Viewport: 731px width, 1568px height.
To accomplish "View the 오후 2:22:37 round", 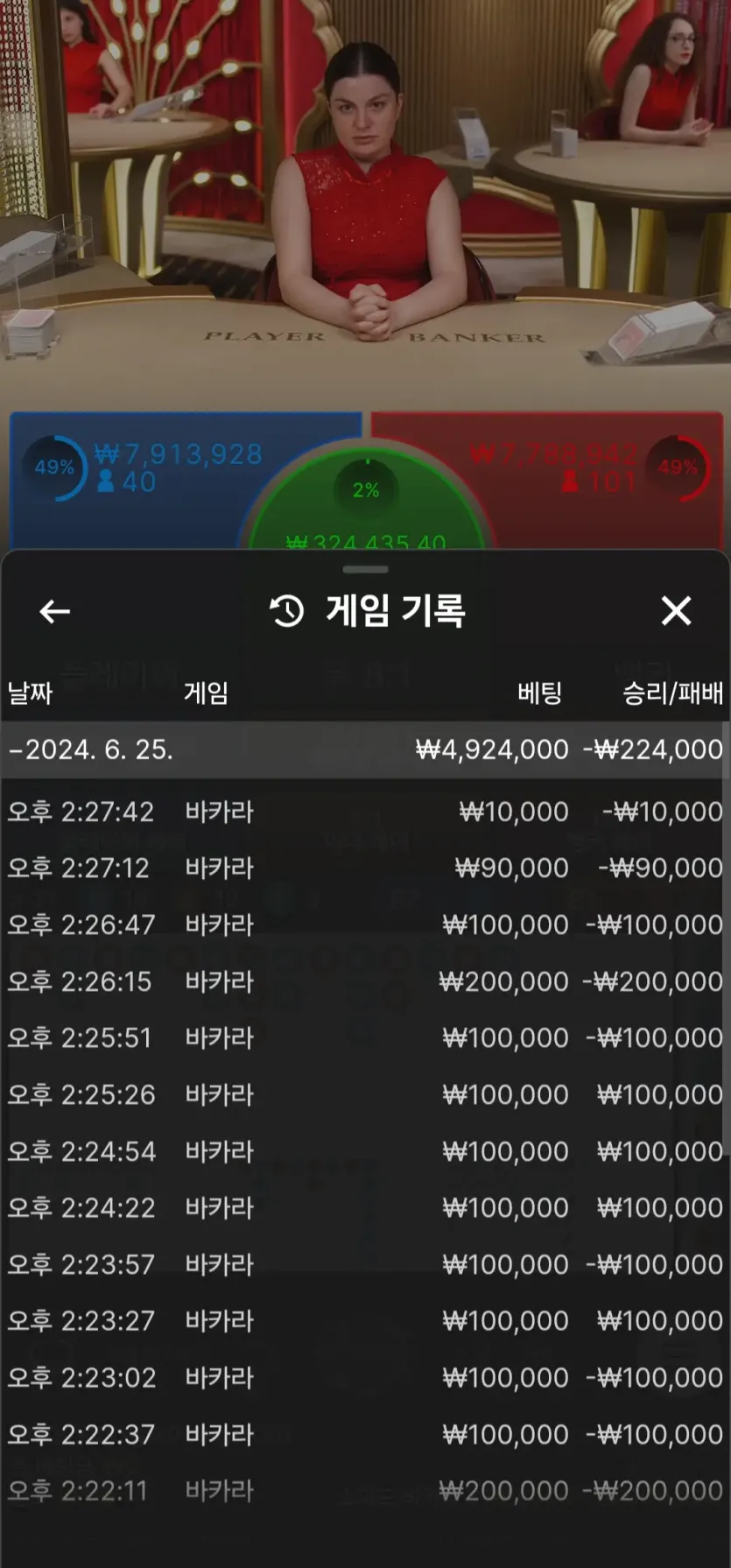I will (365, 1434).
